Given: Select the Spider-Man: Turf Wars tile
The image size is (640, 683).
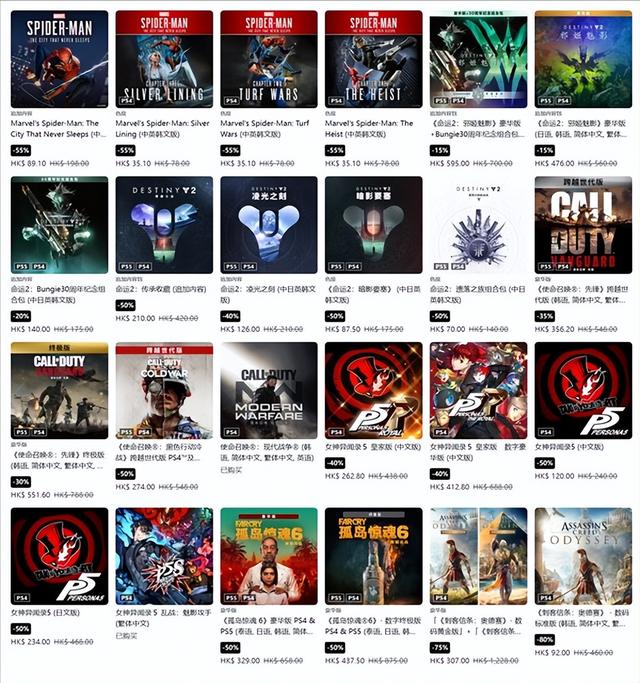Looking at the screenshot, I should point(269,59).
